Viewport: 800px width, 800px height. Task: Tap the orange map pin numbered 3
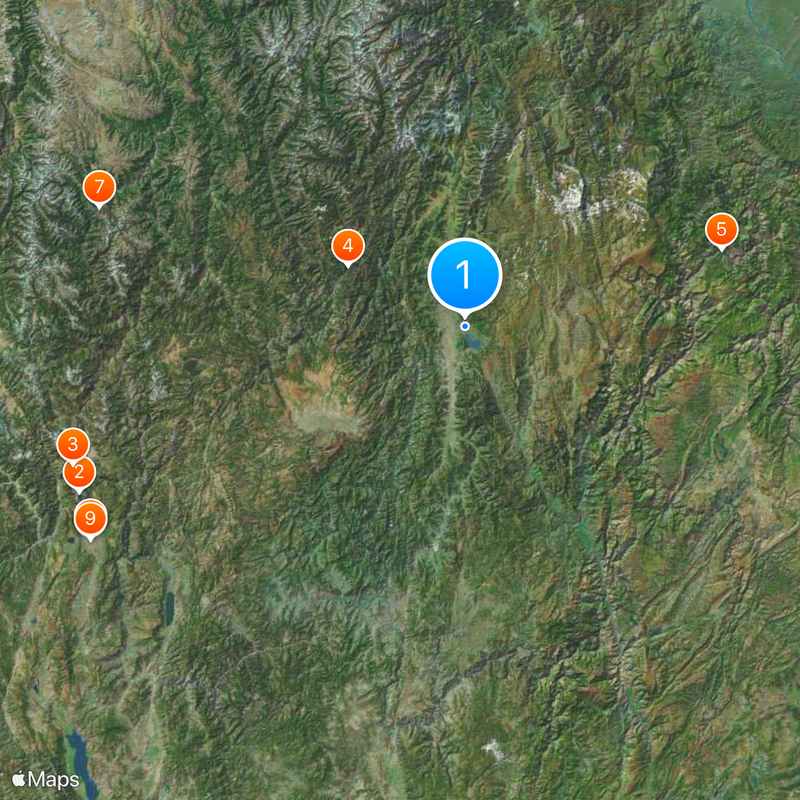72,441
